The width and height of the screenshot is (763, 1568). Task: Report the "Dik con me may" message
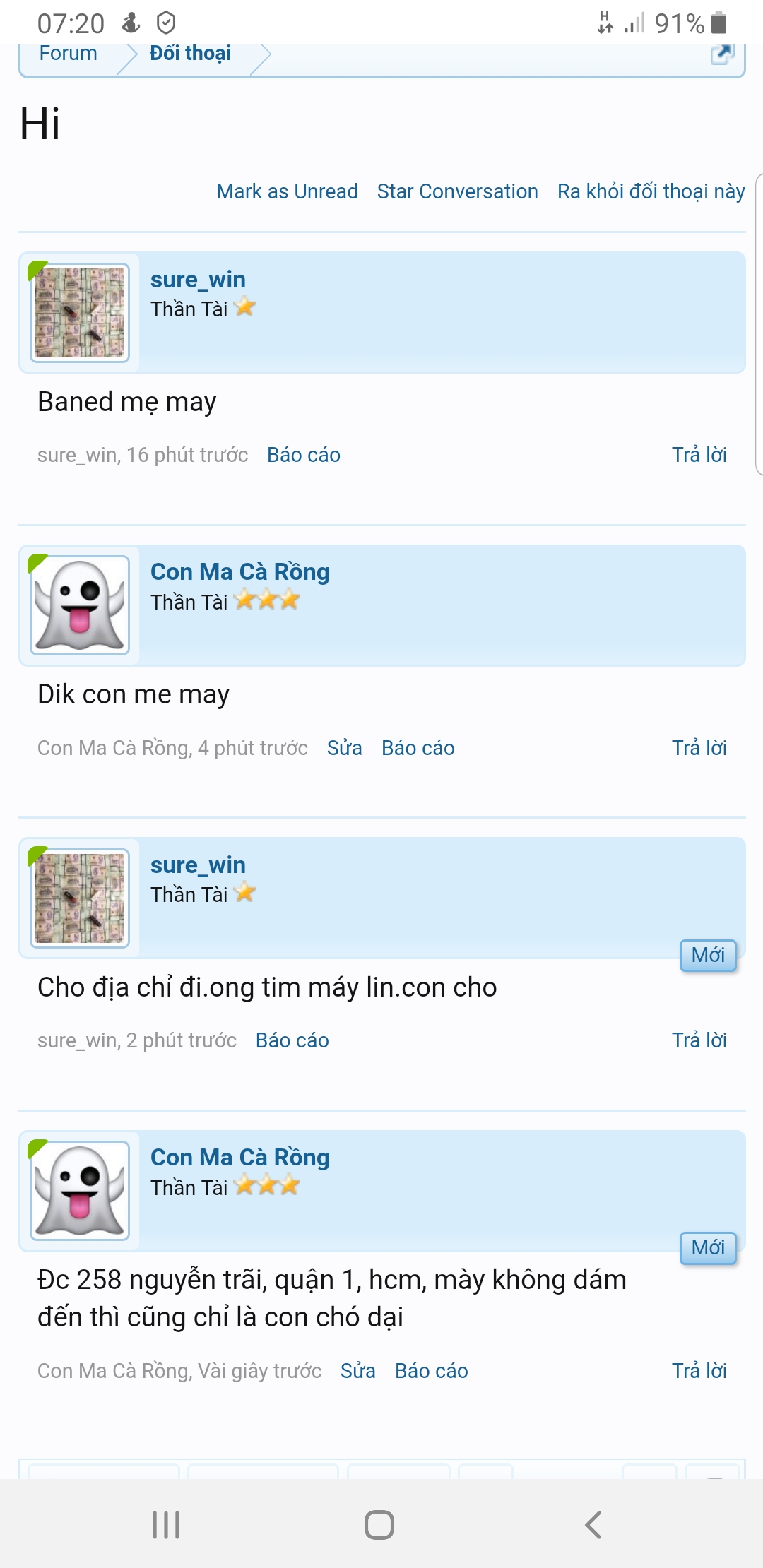(x=418, y=748)
